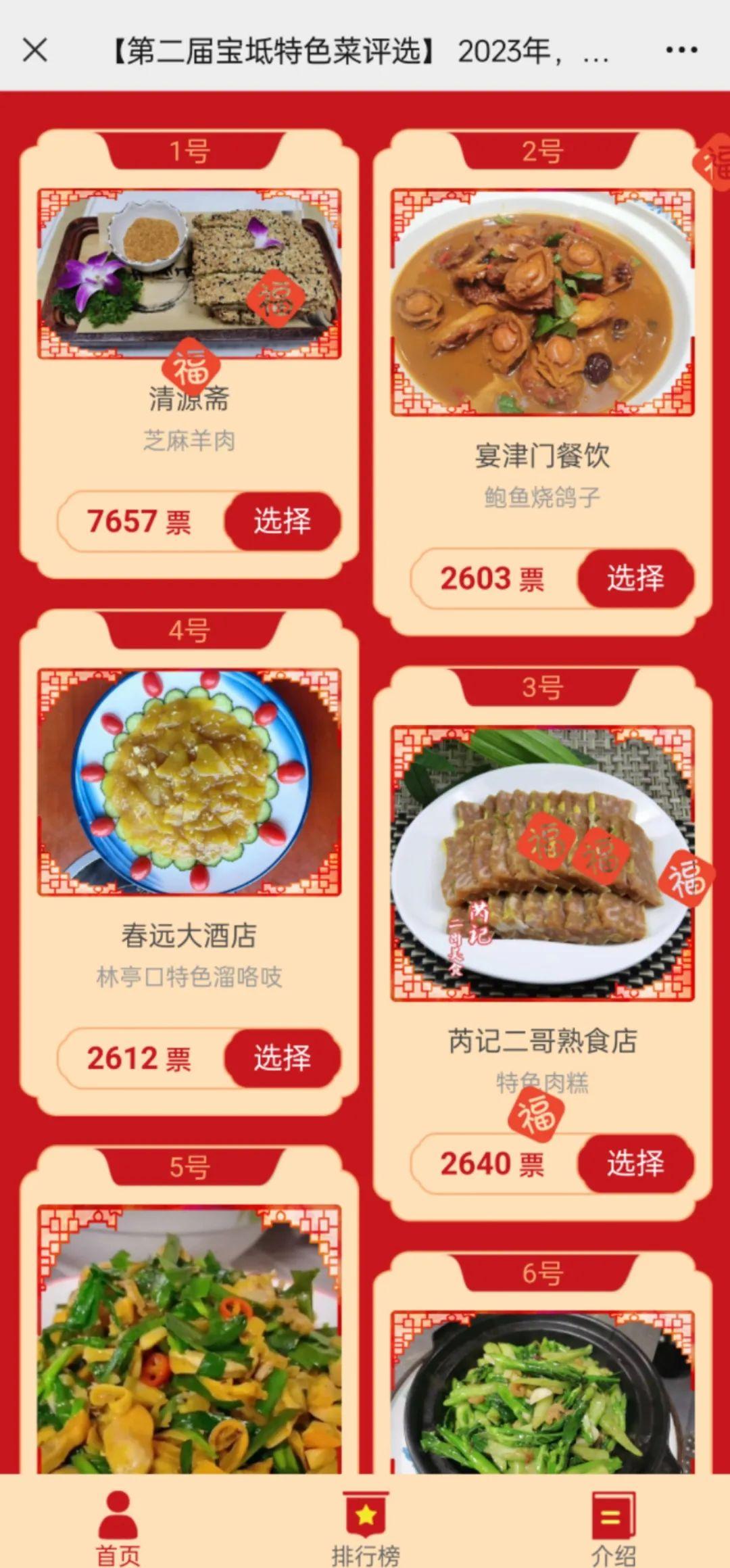Select 宴津门餐饮 鲍鱼烧鸽子 entry
The width and height of the screenshot is (730, 1568).
point(635,579)
